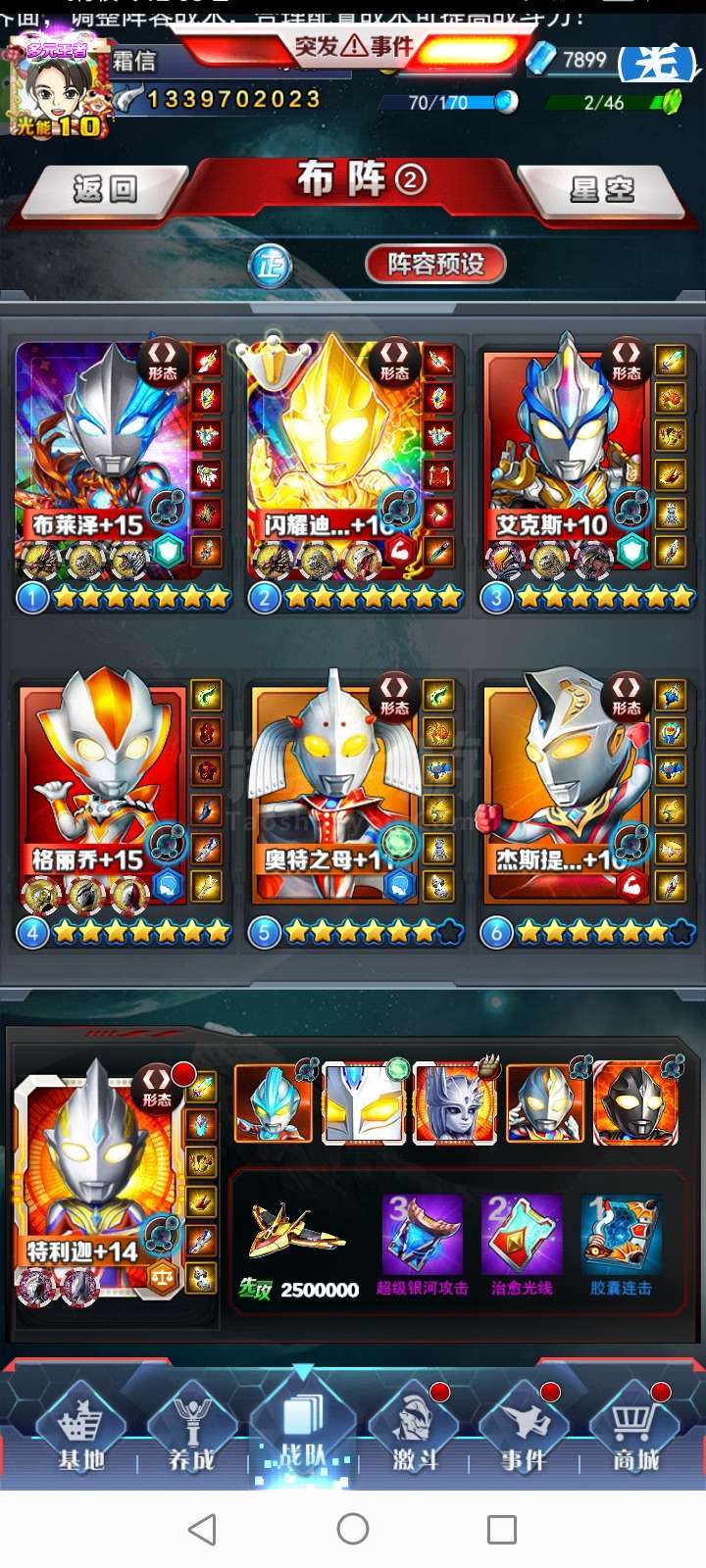
Task: Tap the 返回 back button
Action: pos(105,189)
